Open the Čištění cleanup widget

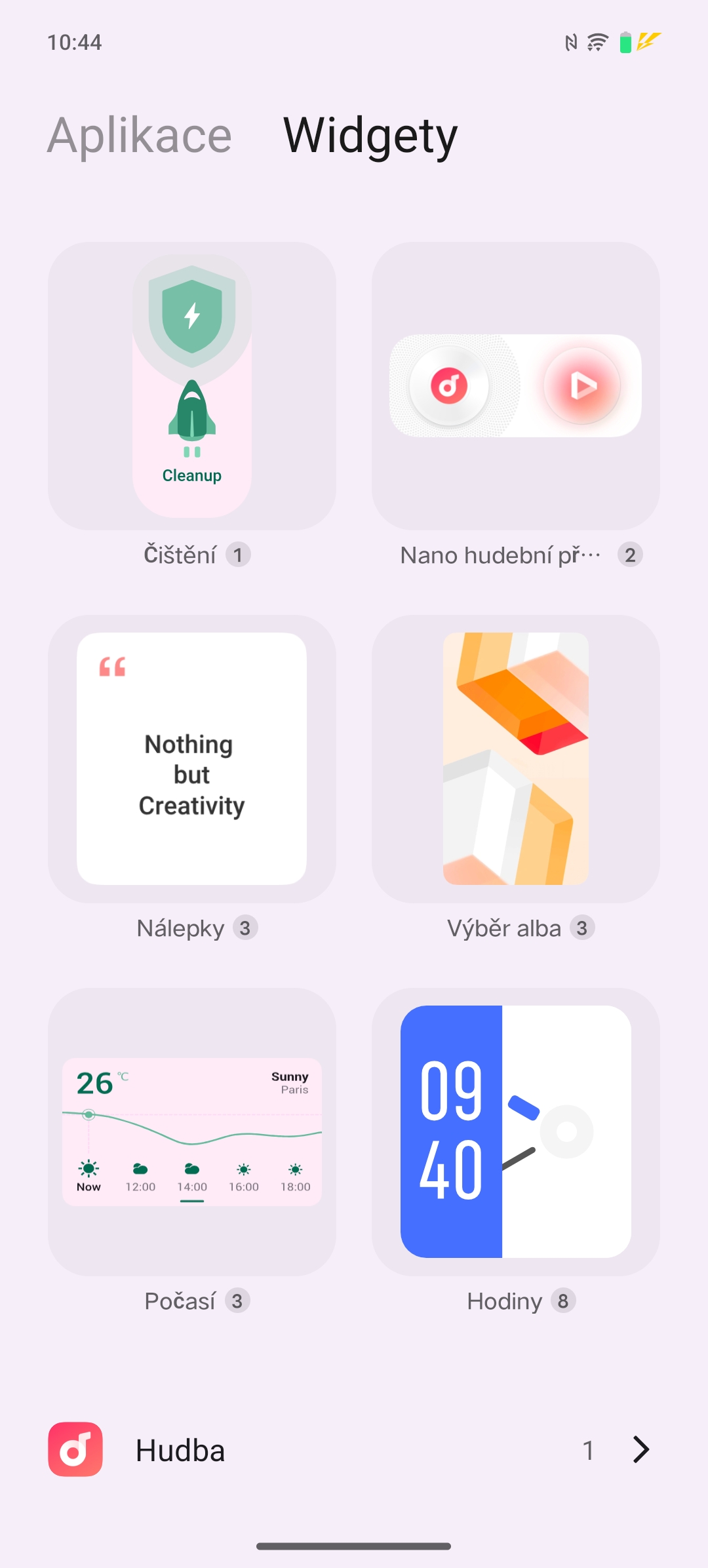click(192, 386)
